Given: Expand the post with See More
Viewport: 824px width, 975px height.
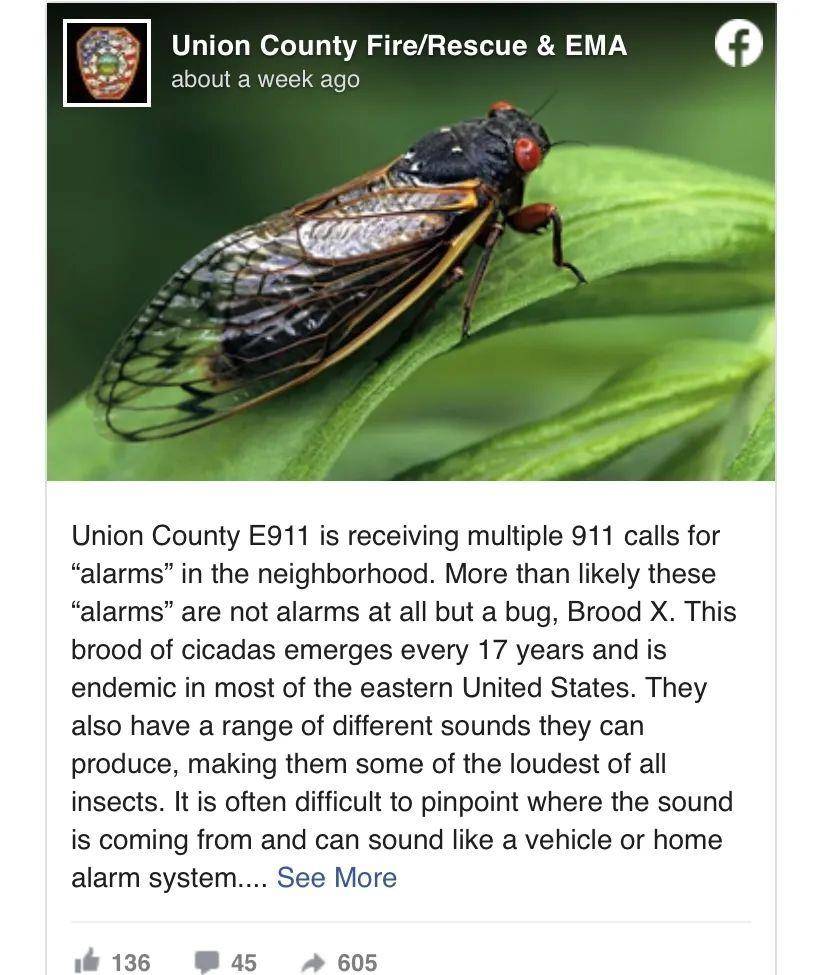Looking at the screenshot, I should (336, 877).
